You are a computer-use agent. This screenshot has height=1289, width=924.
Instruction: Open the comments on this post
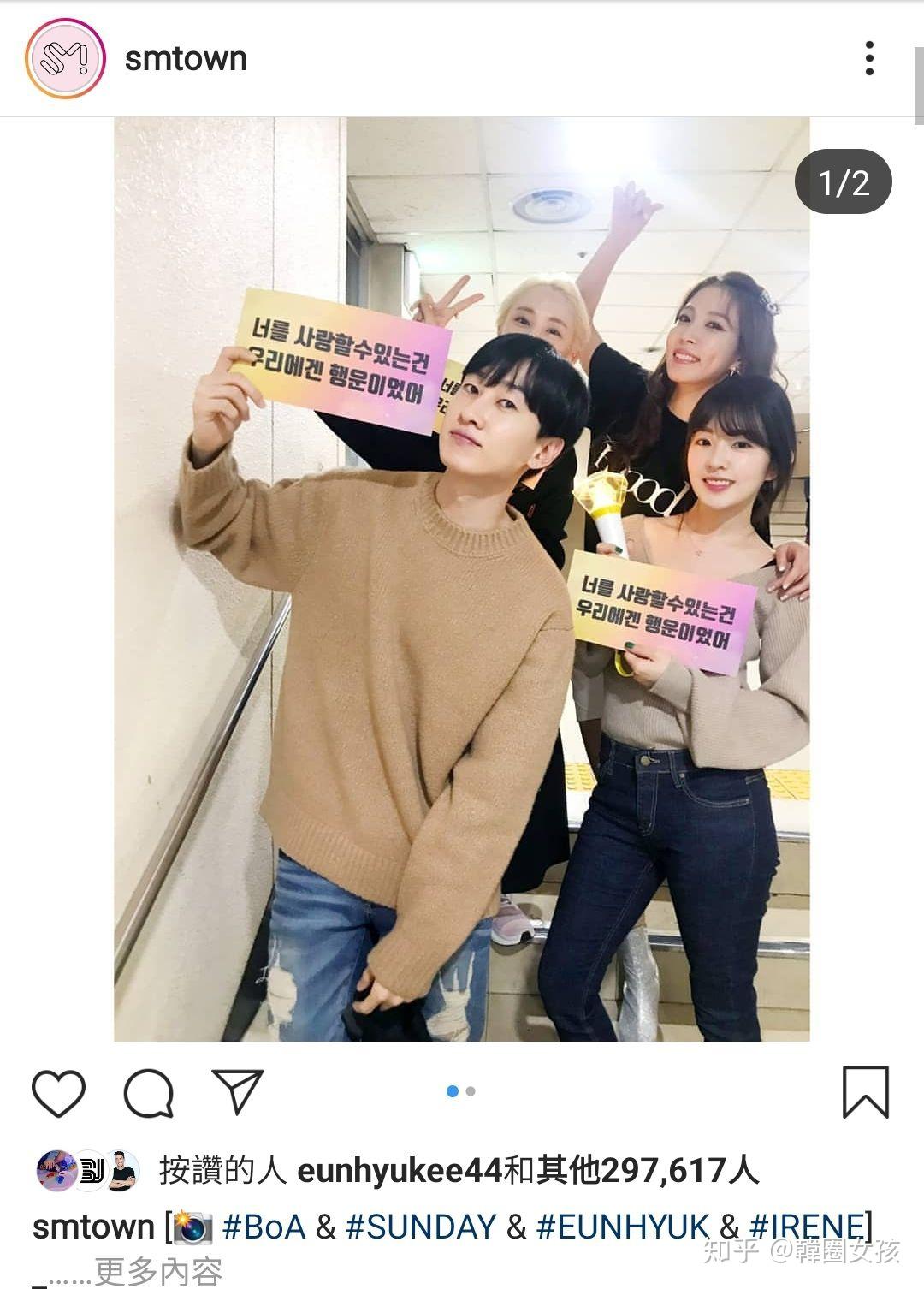pos(149,1093)
